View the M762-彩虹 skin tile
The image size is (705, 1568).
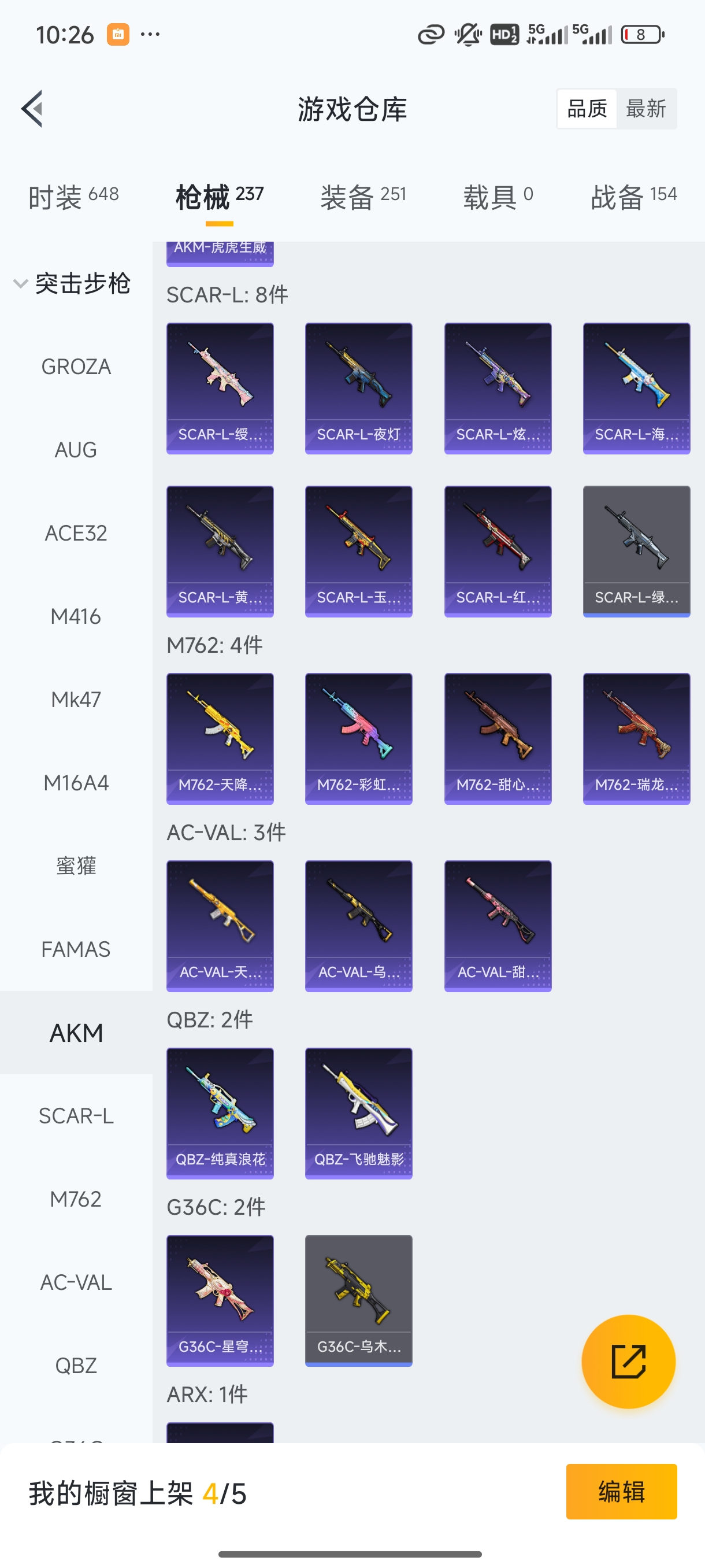[358, 738]
